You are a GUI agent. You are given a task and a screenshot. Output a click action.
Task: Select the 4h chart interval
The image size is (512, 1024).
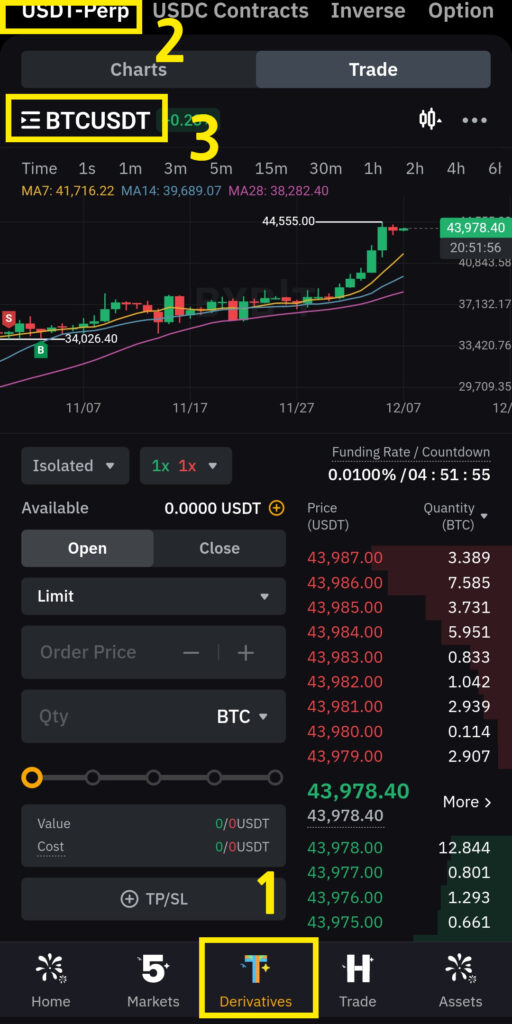(x=456, y=168)
